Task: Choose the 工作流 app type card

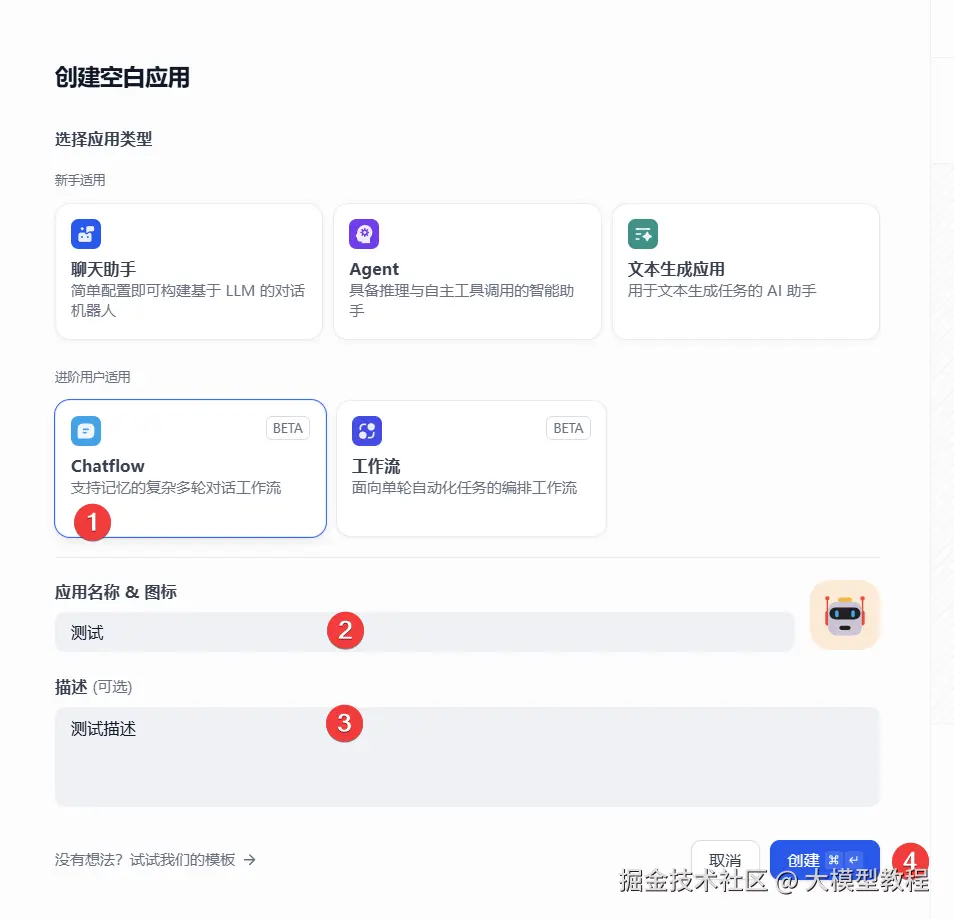Action: click(x=471, y=468)
